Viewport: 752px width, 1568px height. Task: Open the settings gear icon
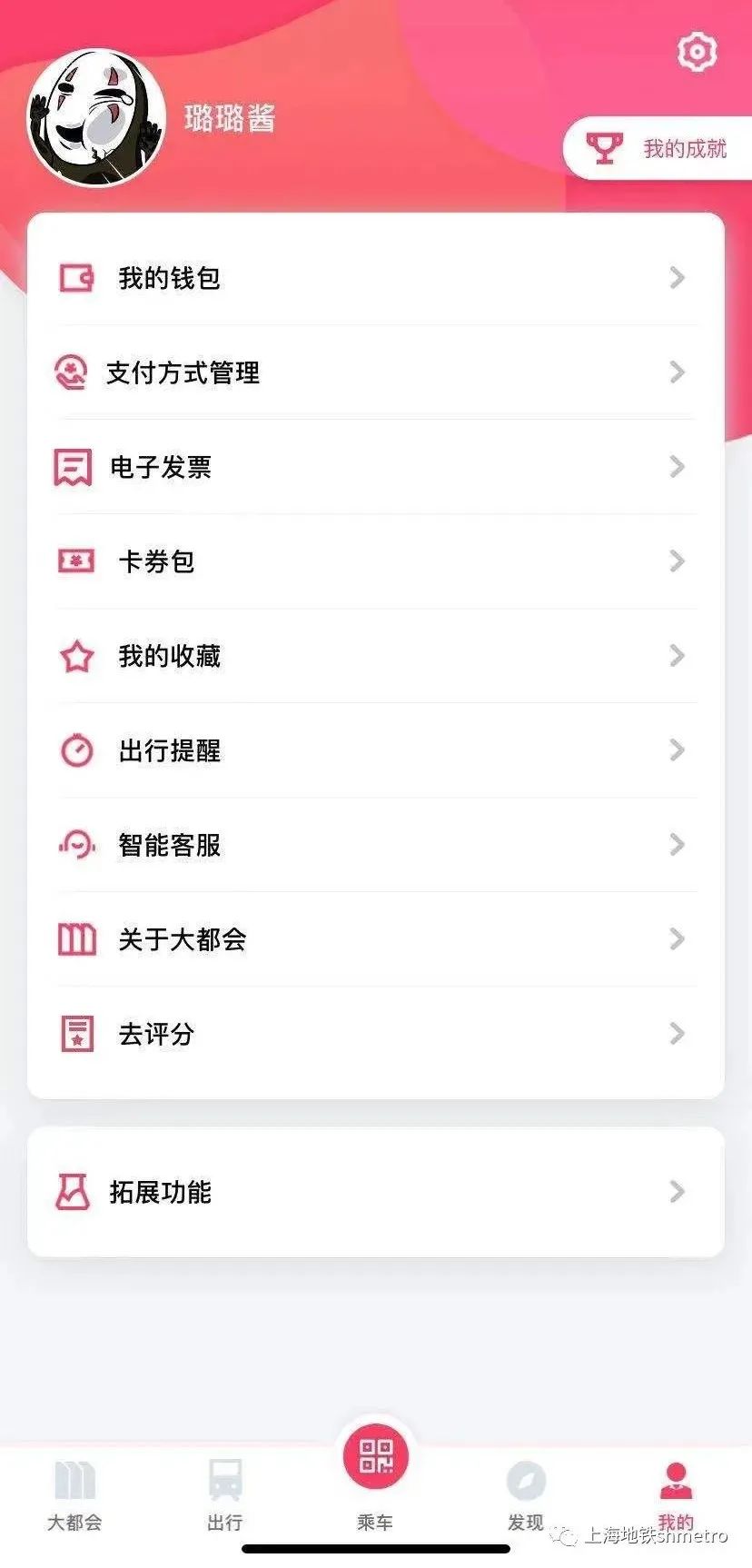(x=697, y=53)
